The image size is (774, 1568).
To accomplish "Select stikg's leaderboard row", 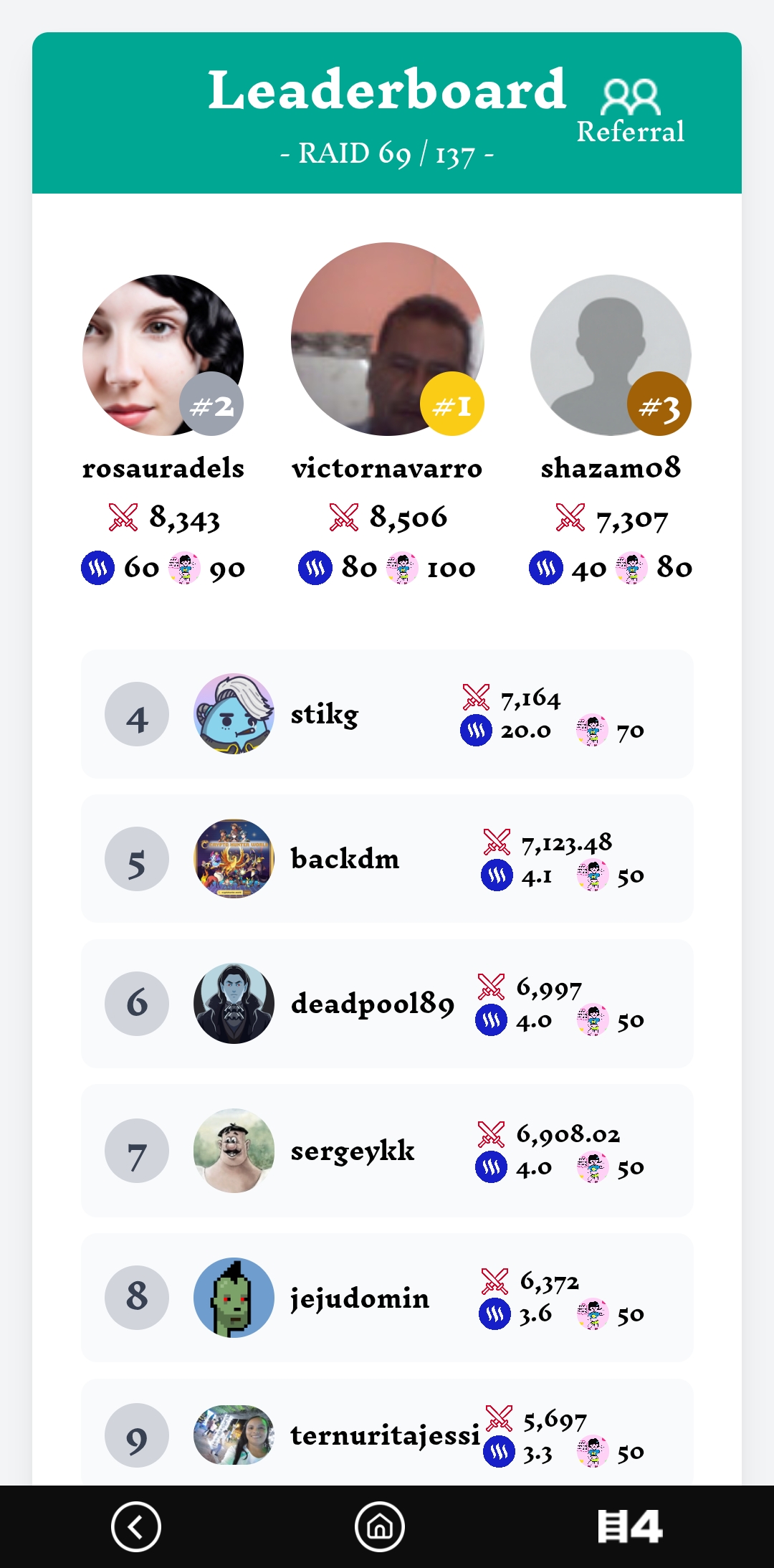I will [x=387, y=714].
